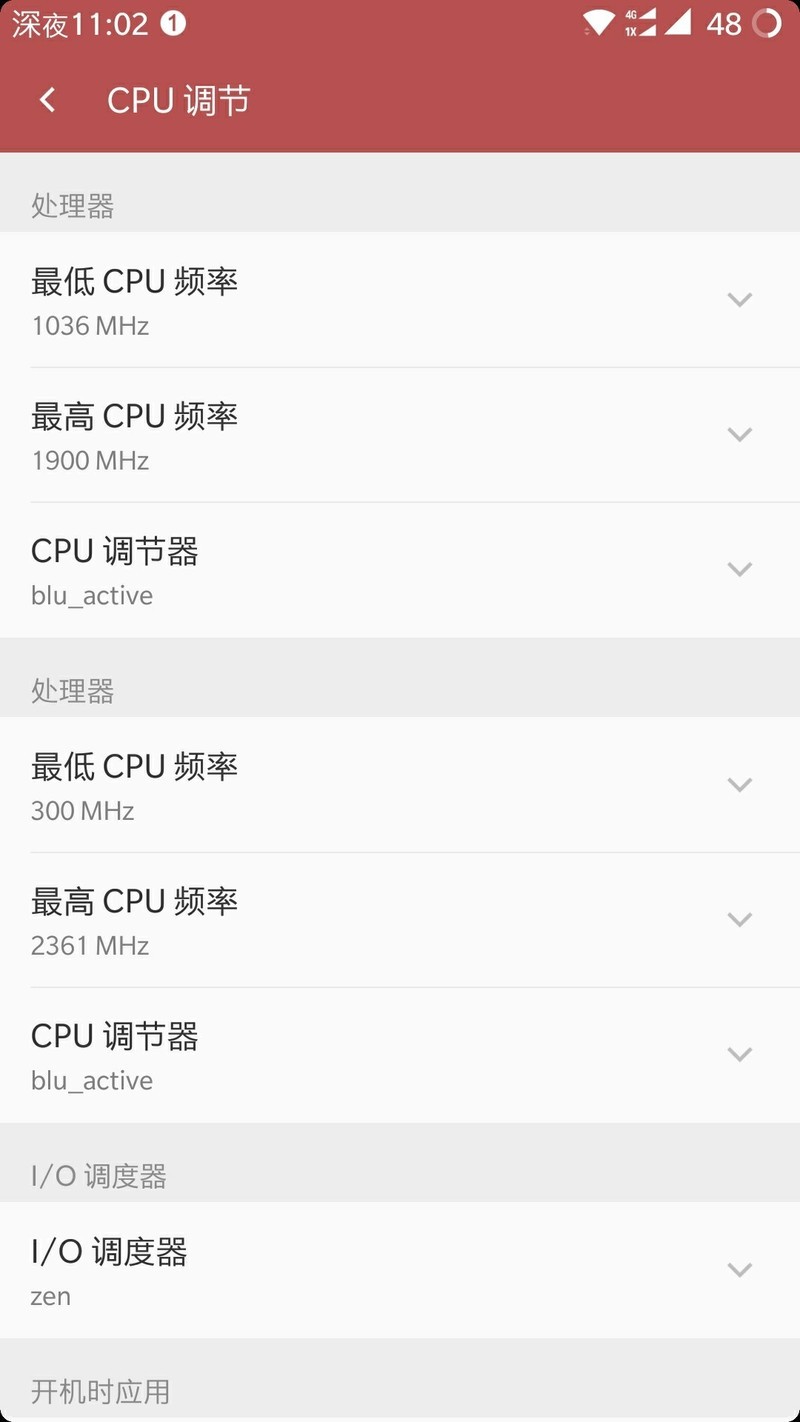Open the 1036 MHz minimum CPU frequency selector
This screenshot has height=1422, width=800.
coord(740,299)
